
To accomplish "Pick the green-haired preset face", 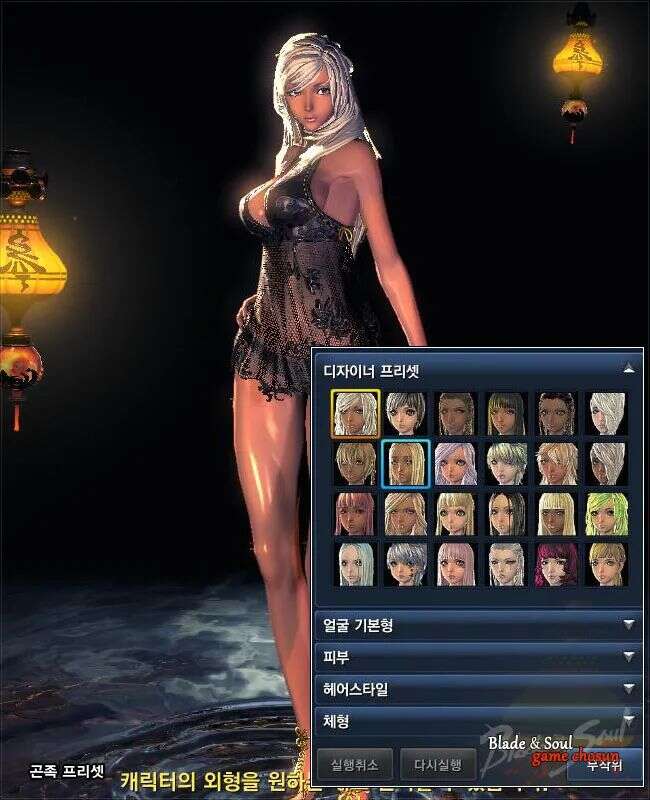I will point(606,514).
